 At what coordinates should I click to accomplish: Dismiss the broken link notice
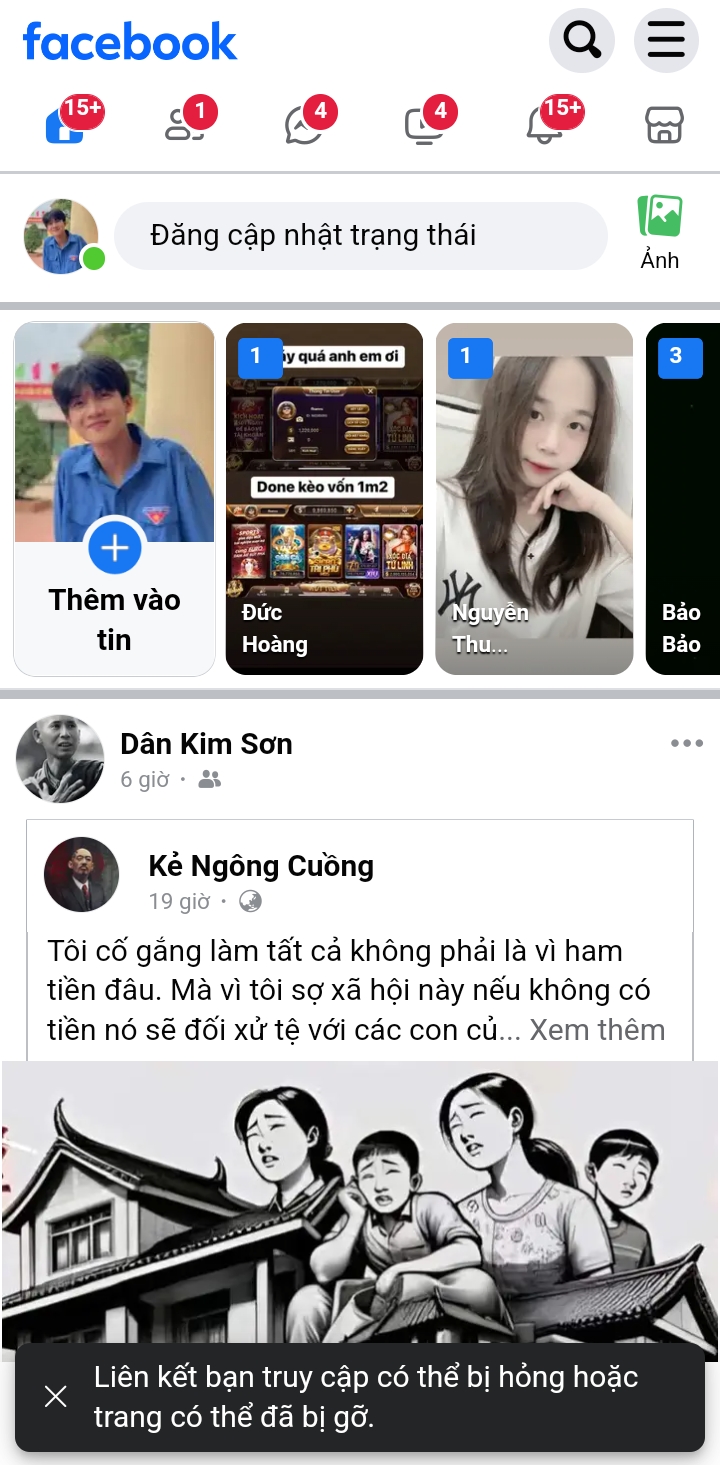coord(56,1396)
